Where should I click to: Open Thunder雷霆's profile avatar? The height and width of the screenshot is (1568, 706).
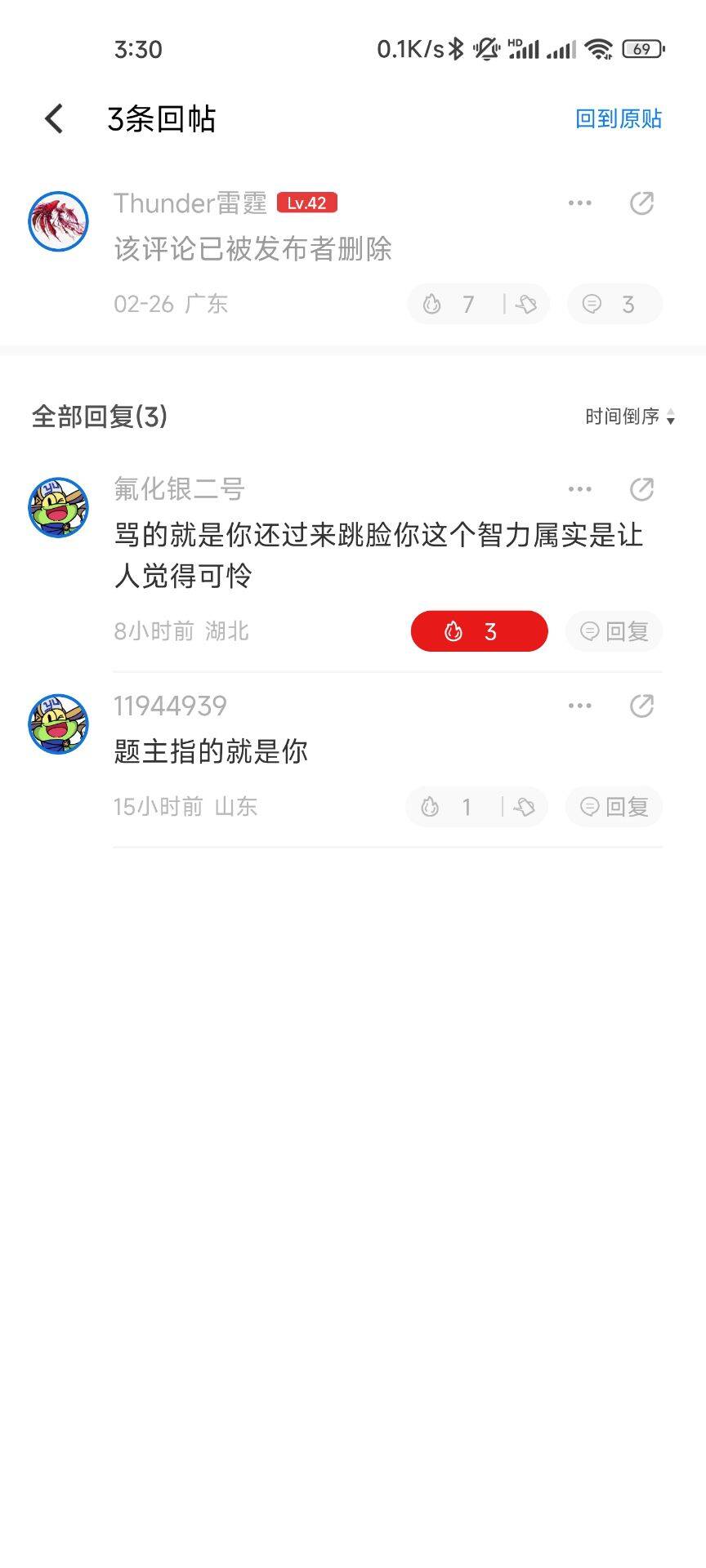(x=58, y=221)
